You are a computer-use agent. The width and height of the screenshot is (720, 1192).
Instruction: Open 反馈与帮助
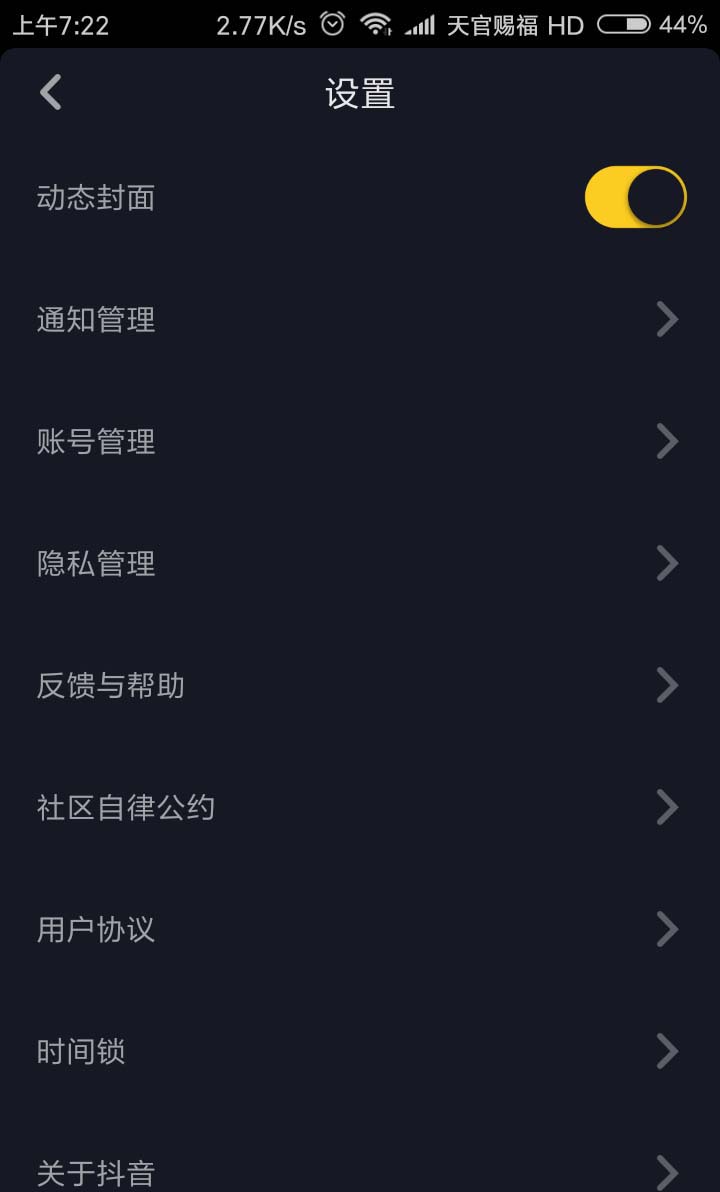tap(360, 686)
